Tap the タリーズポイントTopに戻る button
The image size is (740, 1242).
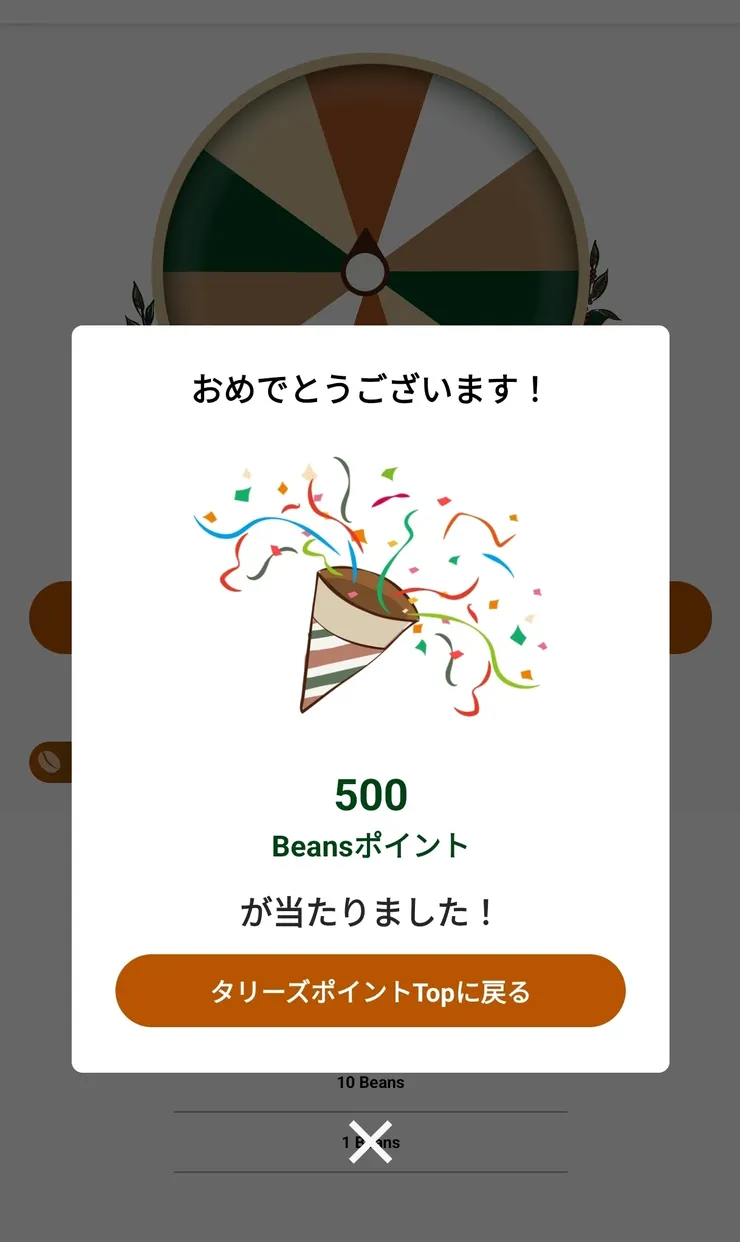pos(369,990)
